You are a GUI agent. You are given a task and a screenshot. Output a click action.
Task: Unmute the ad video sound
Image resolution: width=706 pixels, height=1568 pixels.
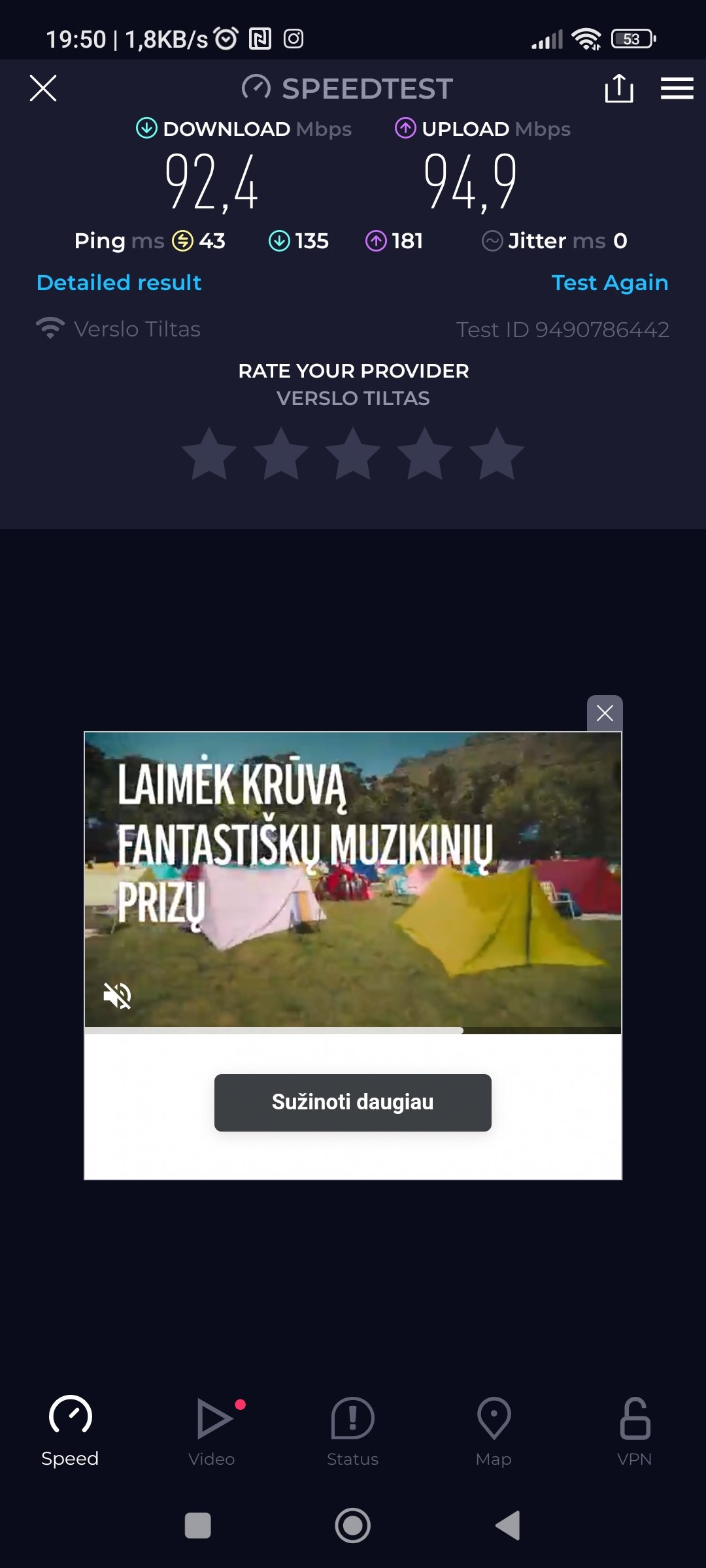[x=118, y=996]
